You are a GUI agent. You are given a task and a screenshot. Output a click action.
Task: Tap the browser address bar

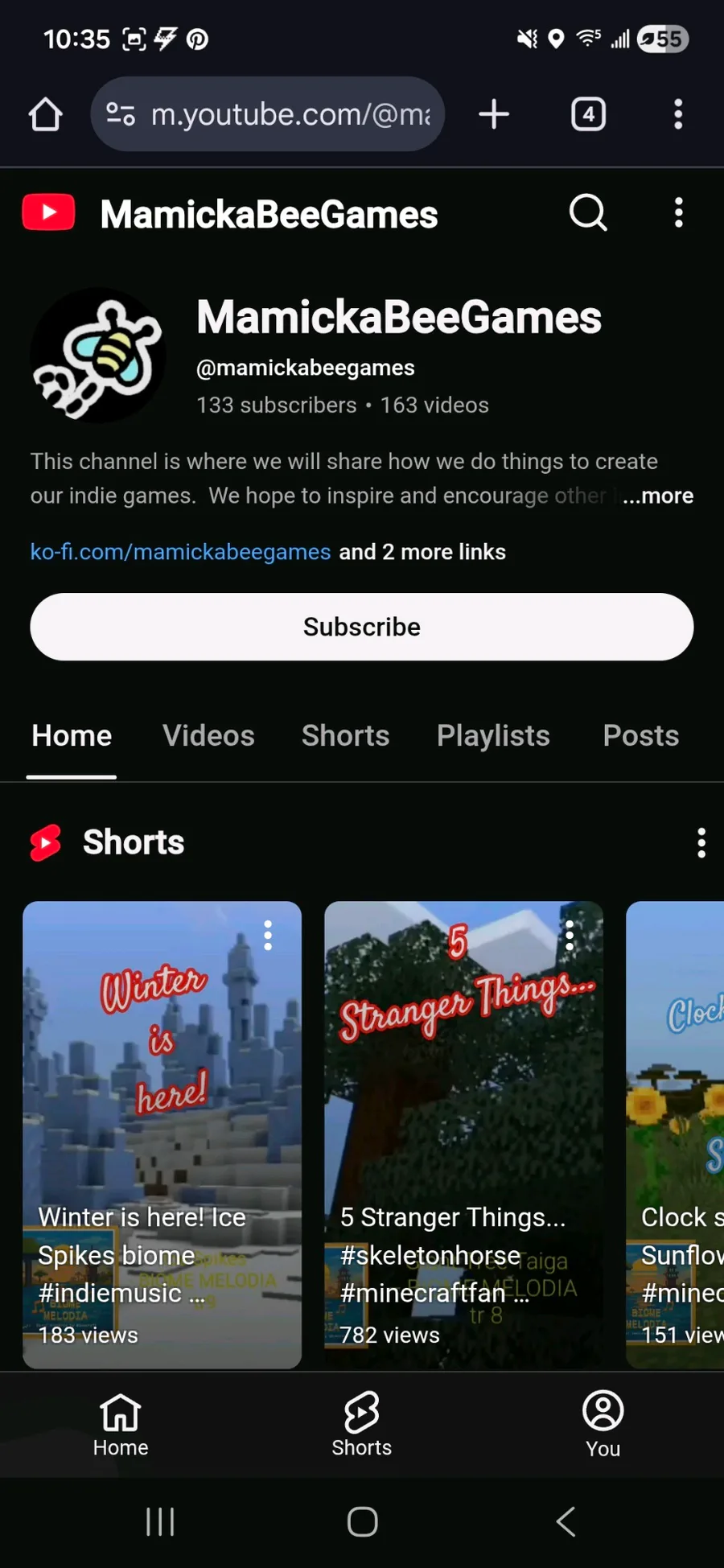[x=290, y=114]
